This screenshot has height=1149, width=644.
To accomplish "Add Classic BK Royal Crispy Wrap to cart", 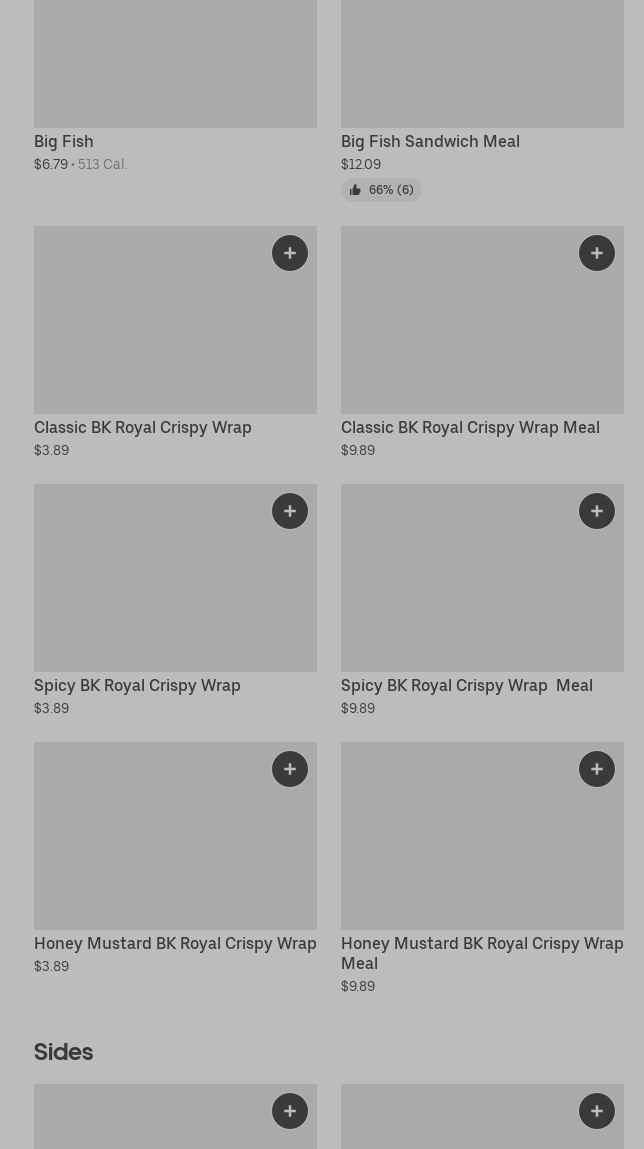I will (x=290, y=253).
